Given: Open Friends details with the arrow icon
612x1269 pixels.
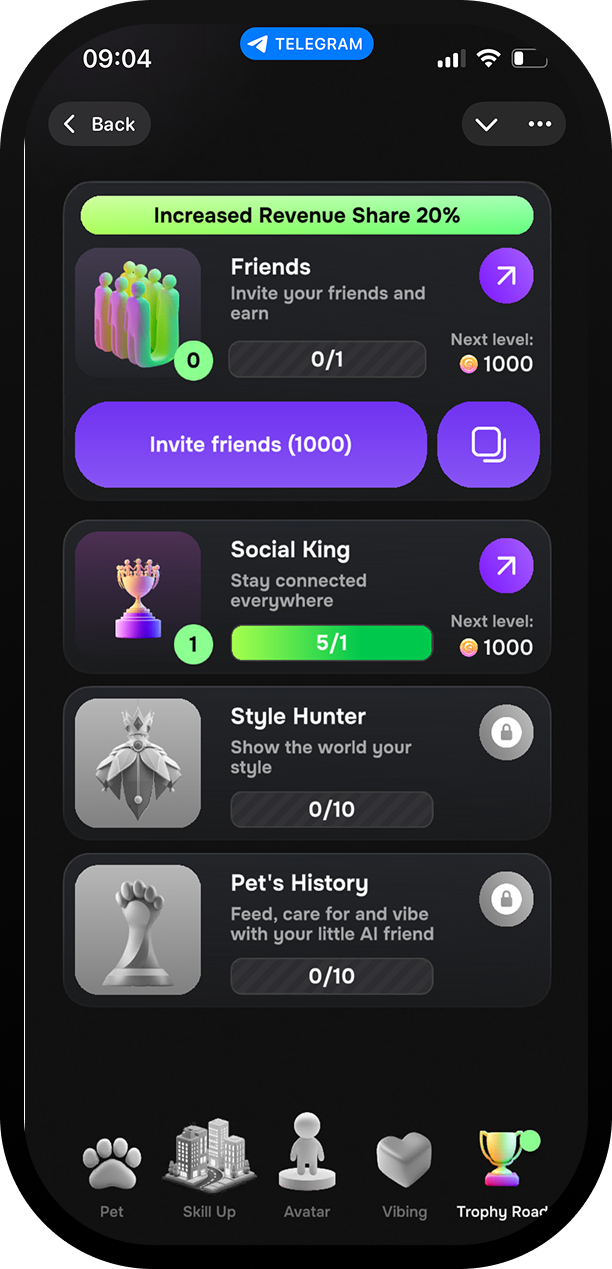Looking at the screenshot, I should [x=506, y=275].
